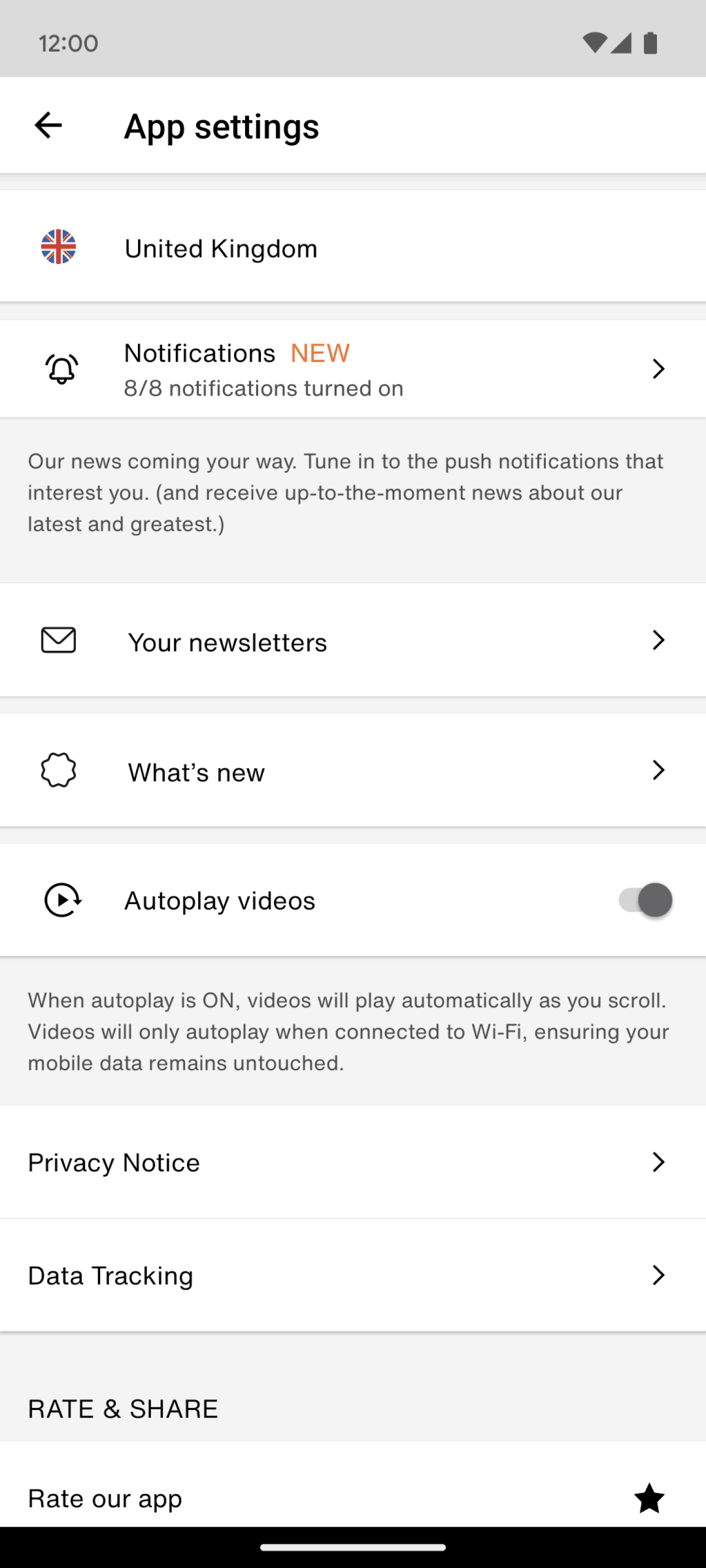Screen dimensions: 706x1568
Task: Open What's new
Action: click(x=353, y=770)
